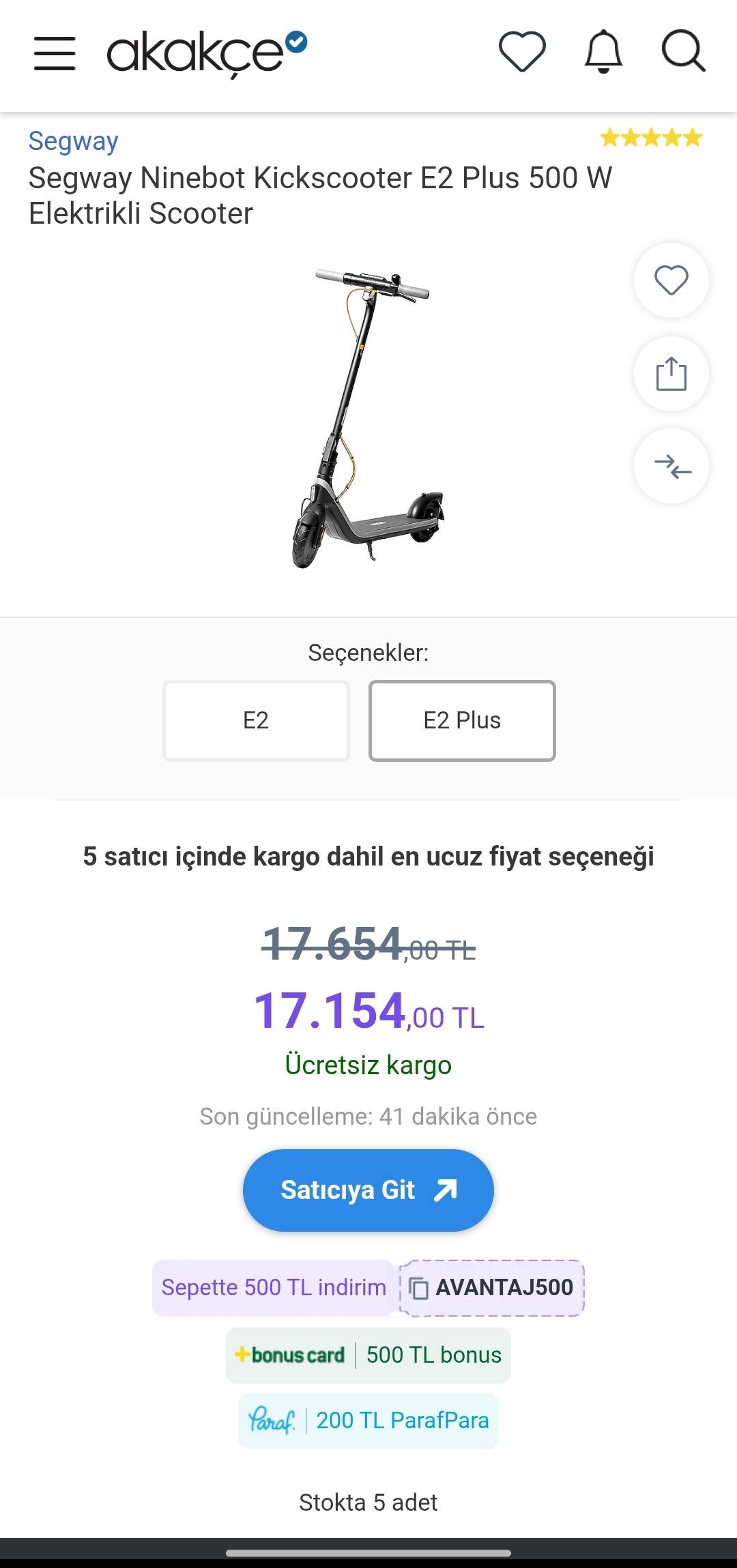
Task: Copy the AVANTAJ500 coupon code
Action: (491, 1288)
